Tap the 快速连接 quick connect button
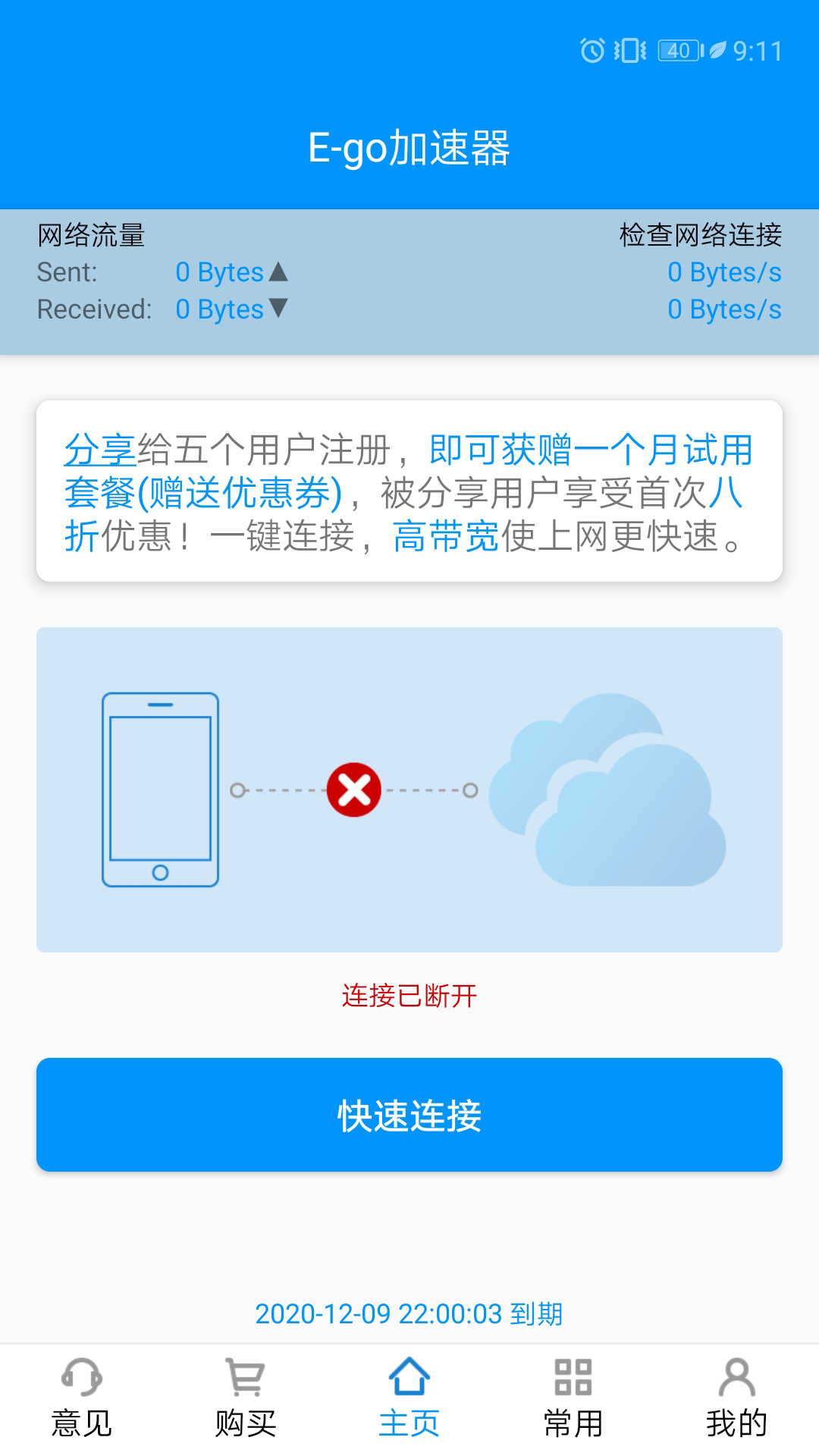 409,1115
